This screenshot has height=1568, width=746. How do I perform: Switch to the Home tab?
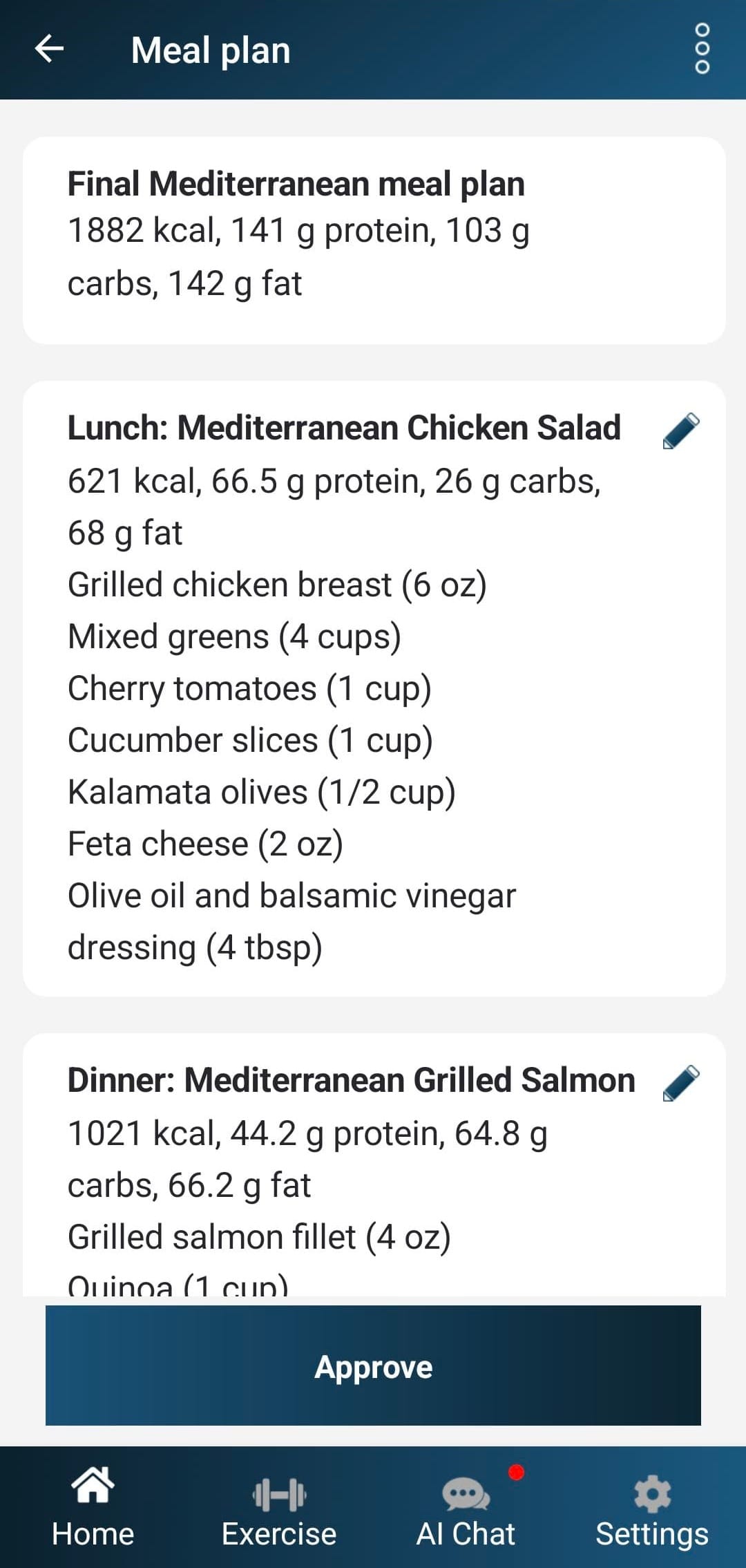pos(93,1506)
